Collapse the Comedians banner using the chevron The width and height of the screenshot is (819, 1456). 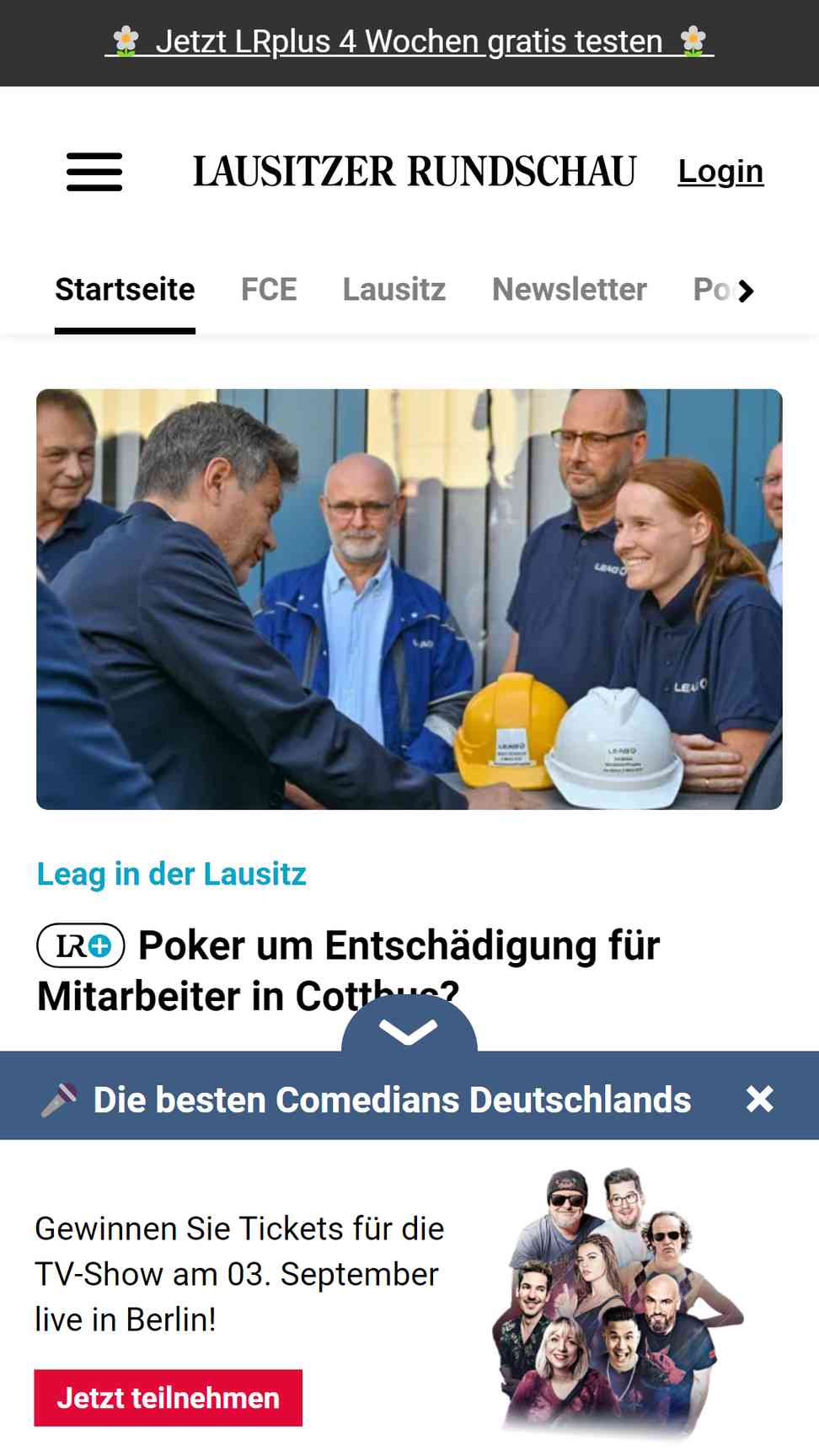click(409, 1030)
